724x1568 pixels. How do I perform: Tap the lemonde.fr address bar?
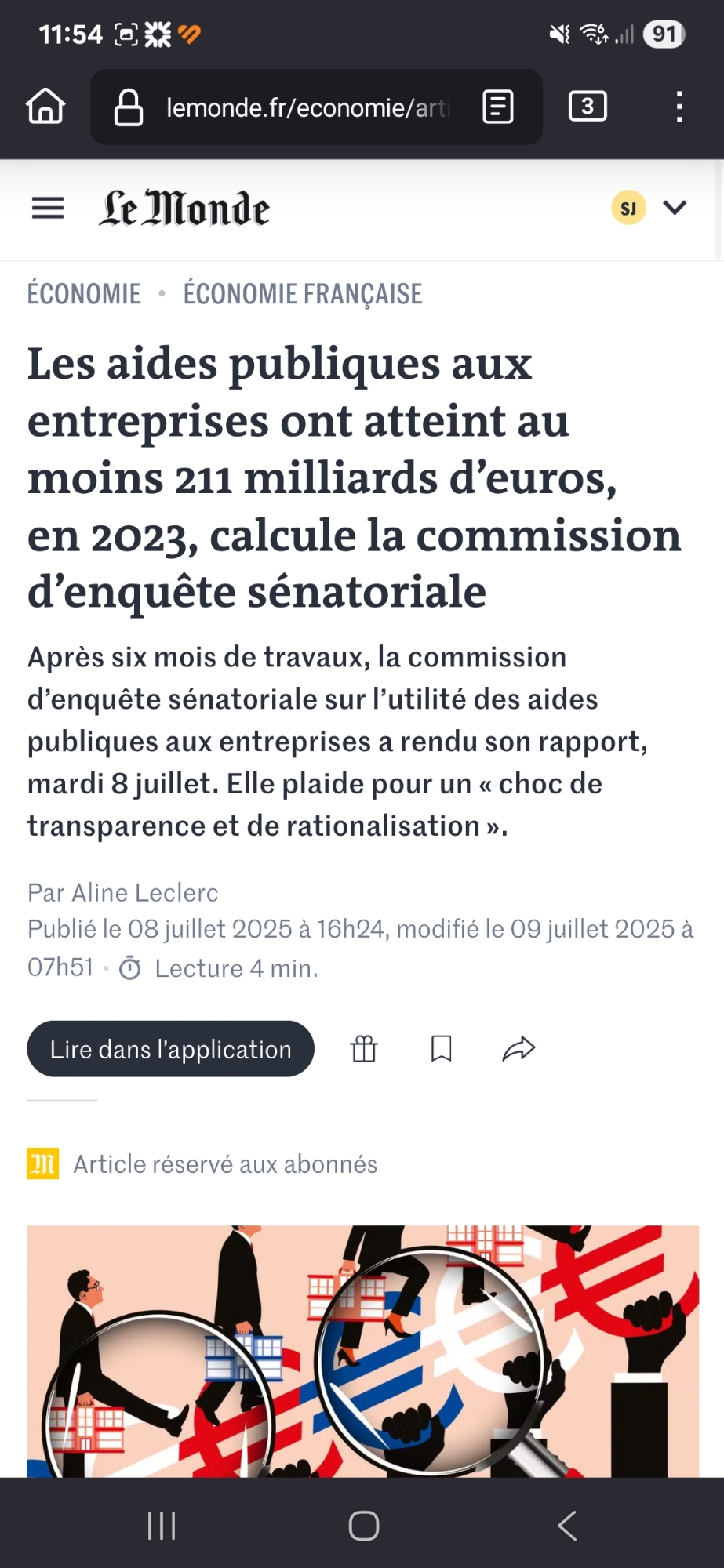click(306, 107)
